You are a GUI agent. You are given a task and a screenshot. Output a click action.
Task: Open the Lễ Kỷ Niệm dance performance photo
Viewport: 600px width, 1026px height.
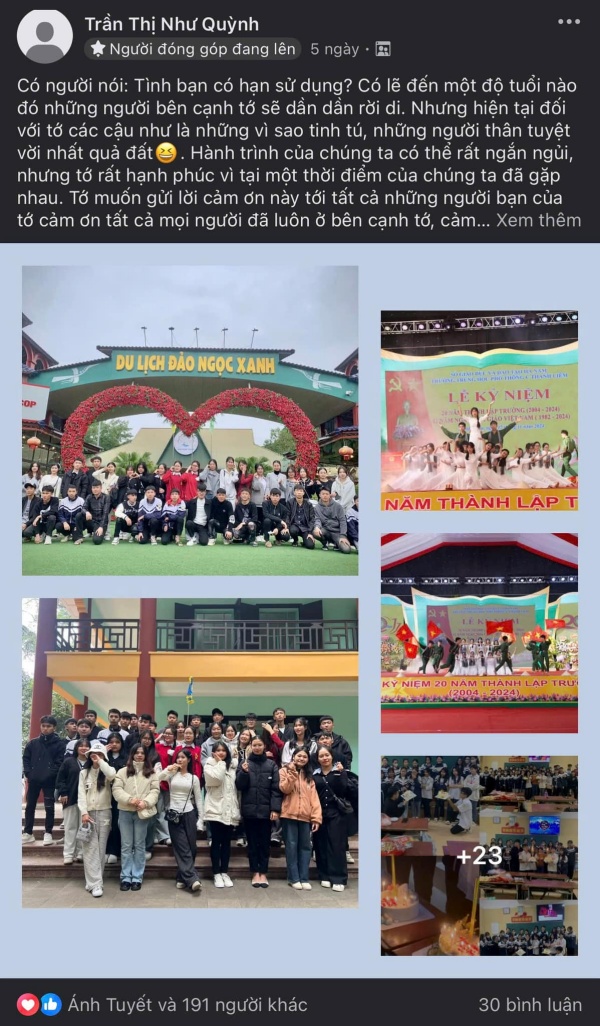pos(479,410)
